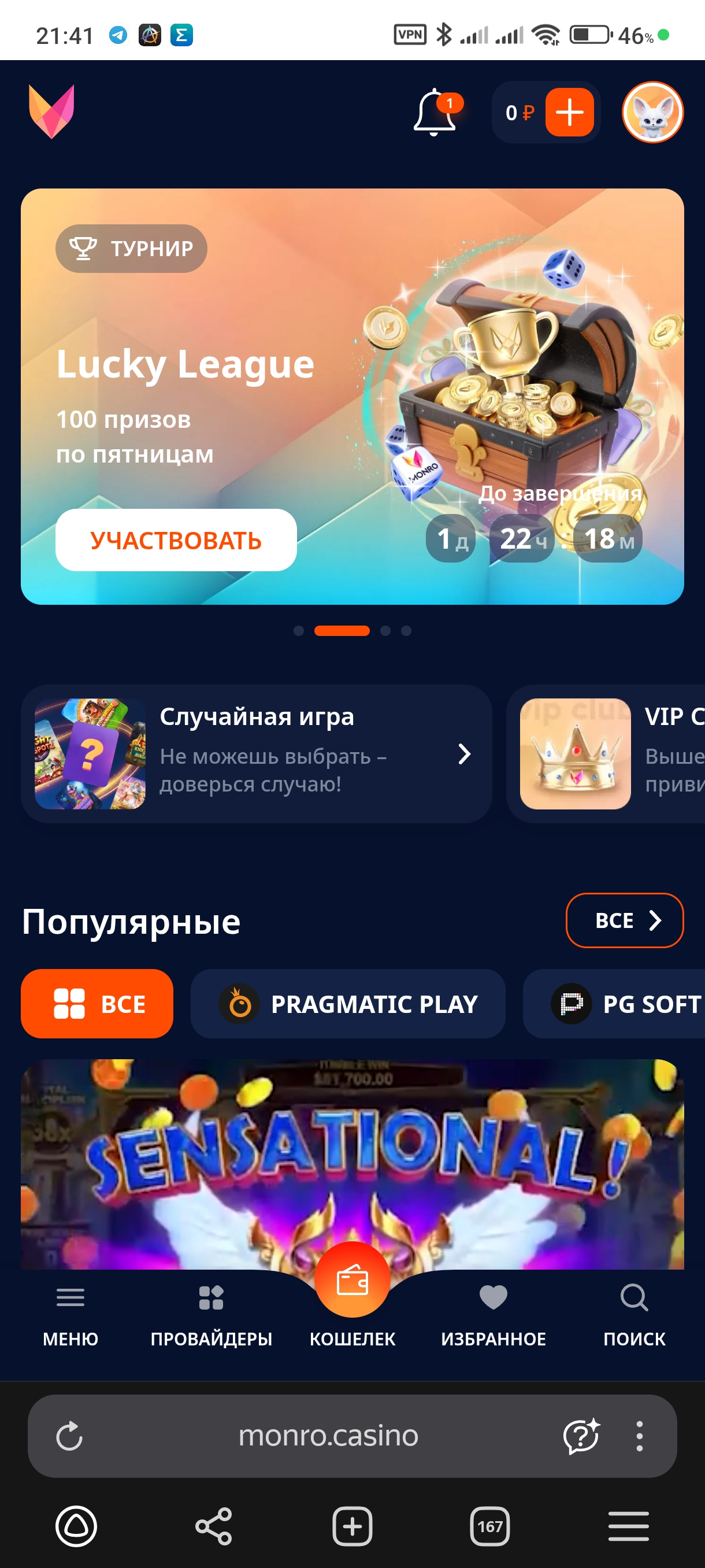This screenshot has width=705, height=1568.
Task: Tap the monro.casino address bar
Action: coord(328,1436)
